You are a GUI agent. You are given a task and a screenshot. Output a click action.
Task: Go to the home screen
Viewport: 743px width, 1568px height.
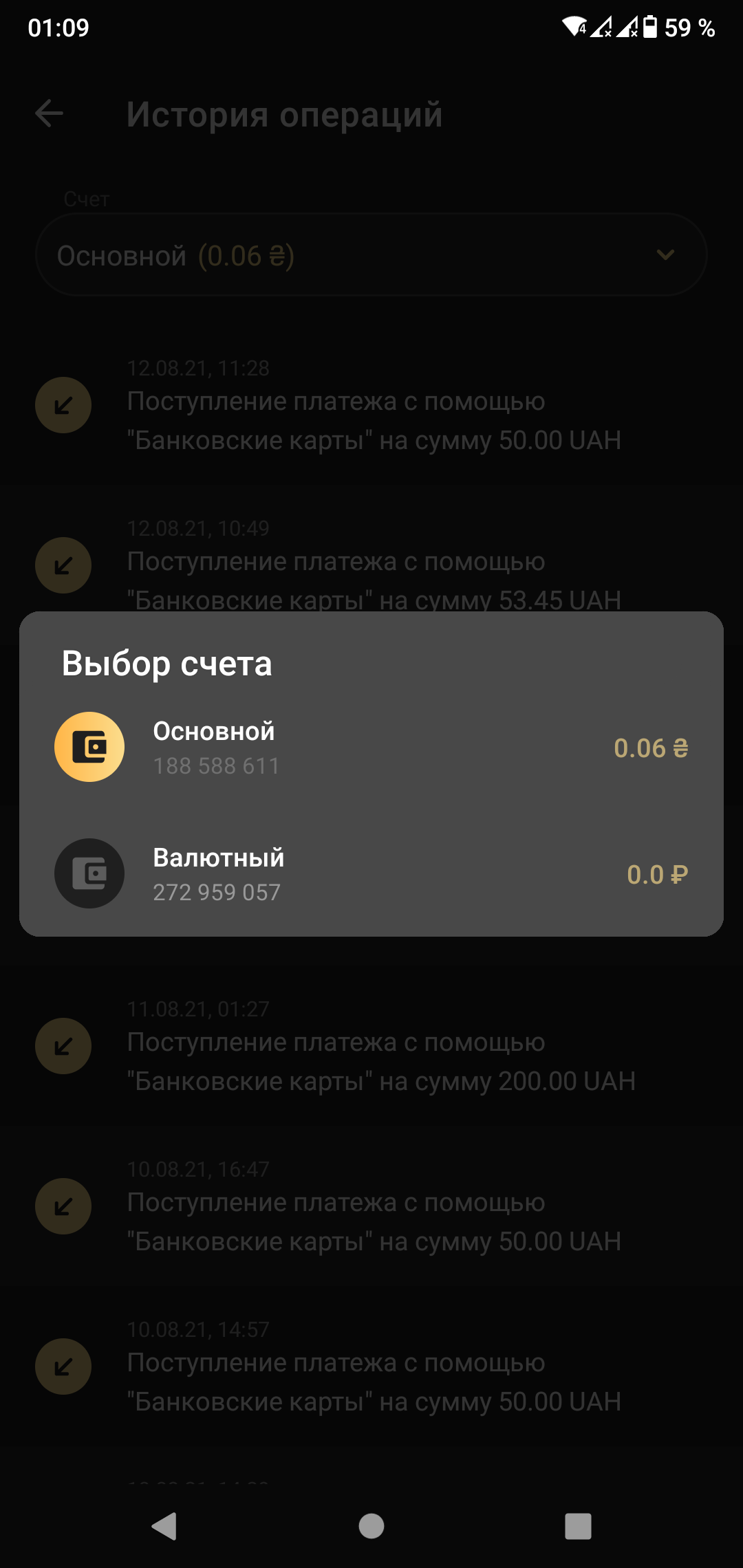coord(371,1526)
